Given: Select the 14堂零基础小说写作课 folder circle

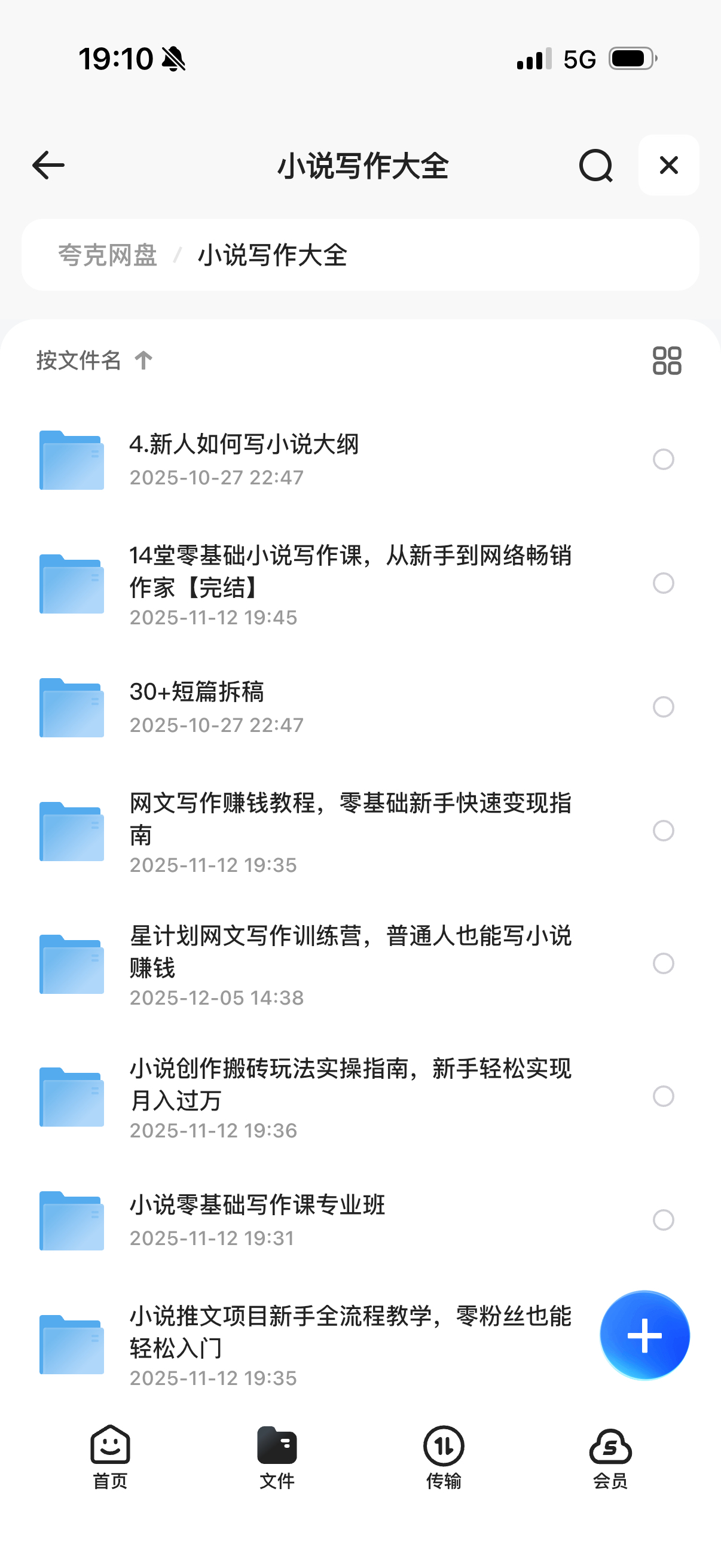Looking at the screenshot, I should click(x=663, y=583).
